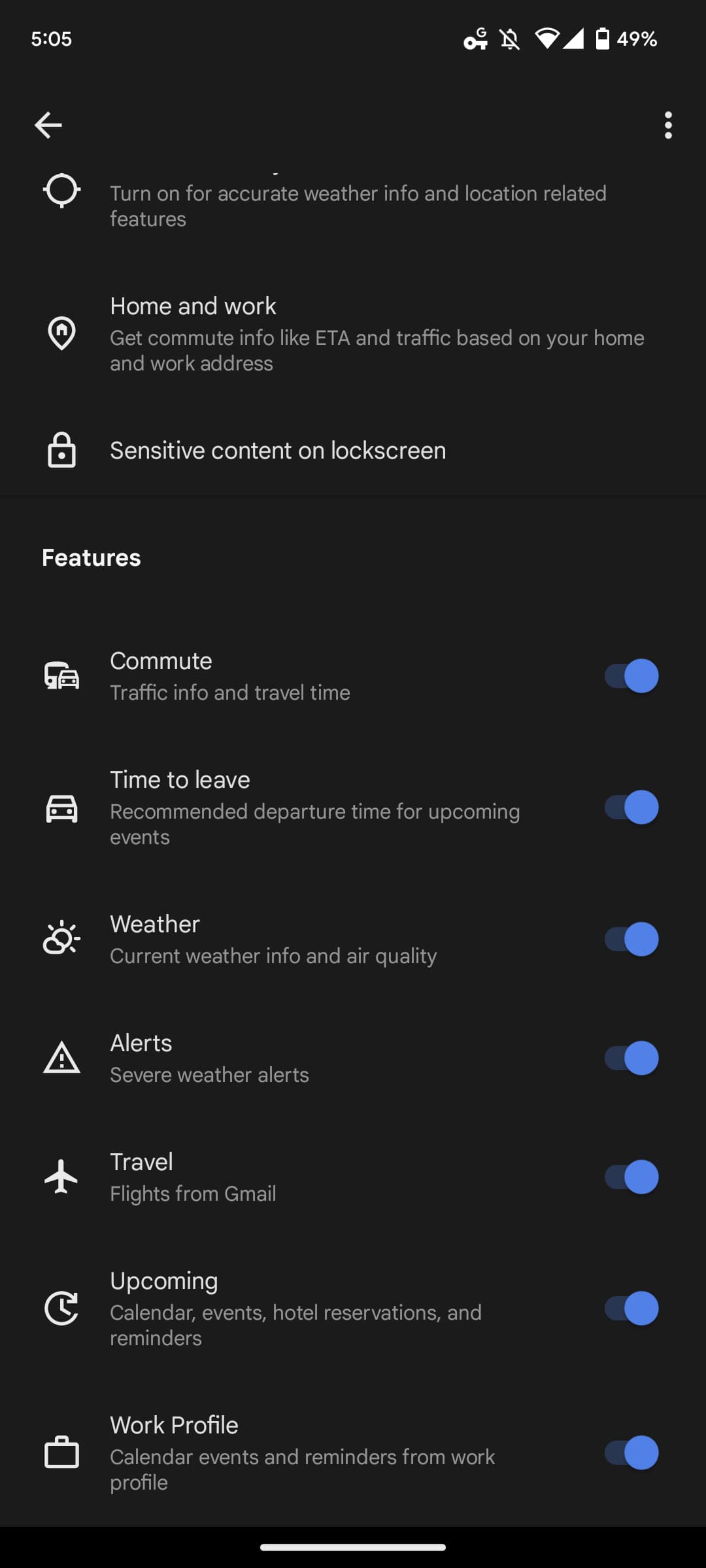Turn off the Upcoming events toggle

pyautogui.click(x=631, y=1308)
